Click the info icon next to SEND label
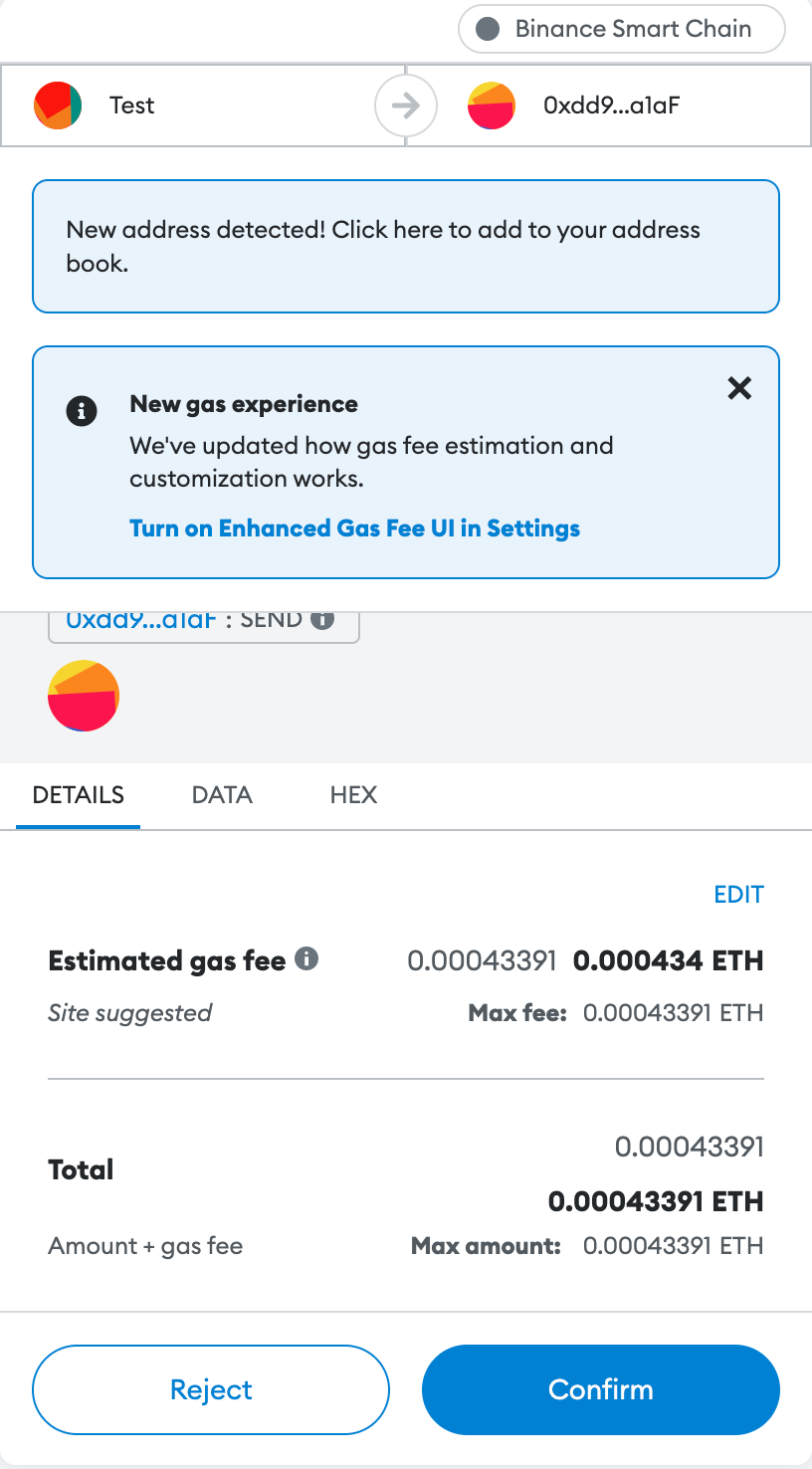Screen dimensions: 812x1469 [x=323, y=618]
